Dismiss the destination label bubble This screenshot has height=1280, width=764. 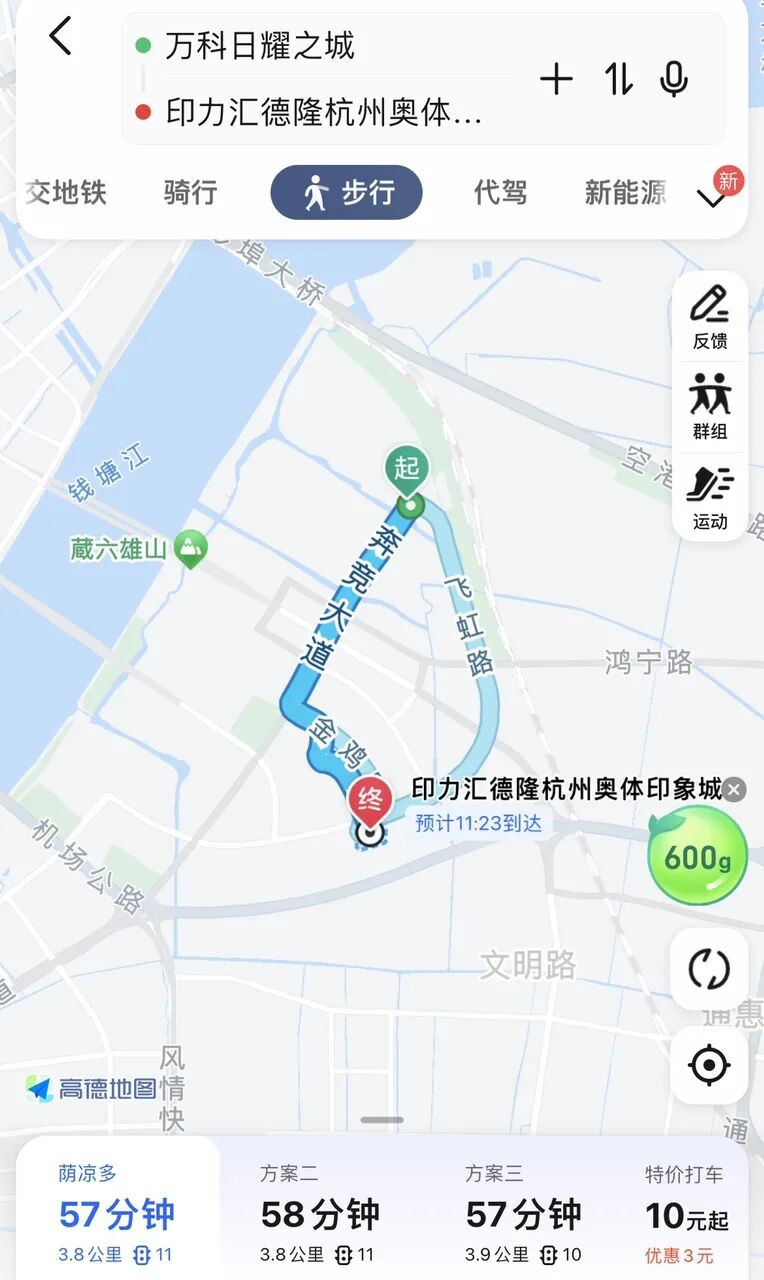[735, 790]
